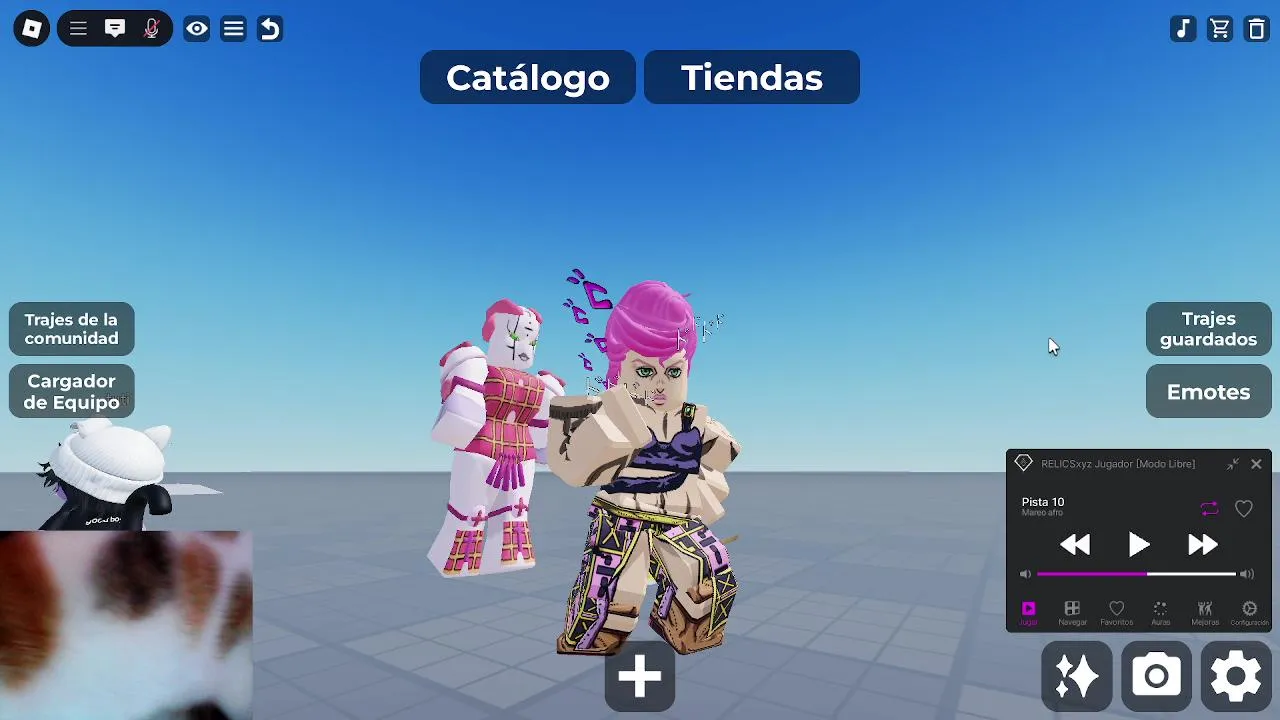Tap the plus button to add item
Screen dimensions: 1280x720
point(640,678)
